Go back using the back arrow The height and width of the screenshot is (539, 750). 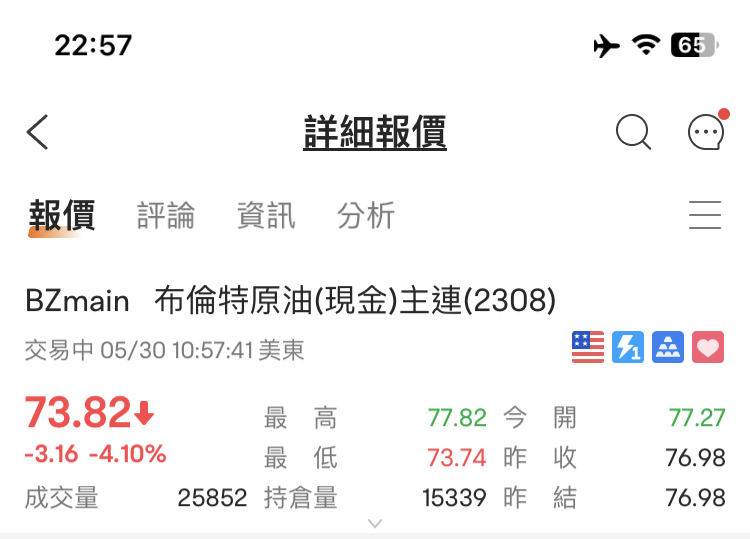(x=37, y=132)
